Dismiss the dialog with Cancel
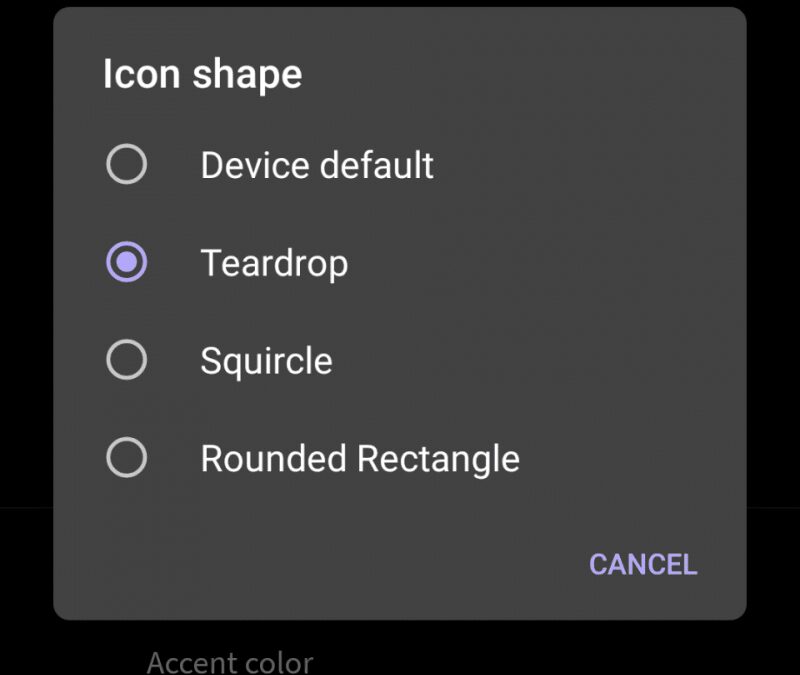The width and height of the screenshot is (800, 675). click(642, 564)
